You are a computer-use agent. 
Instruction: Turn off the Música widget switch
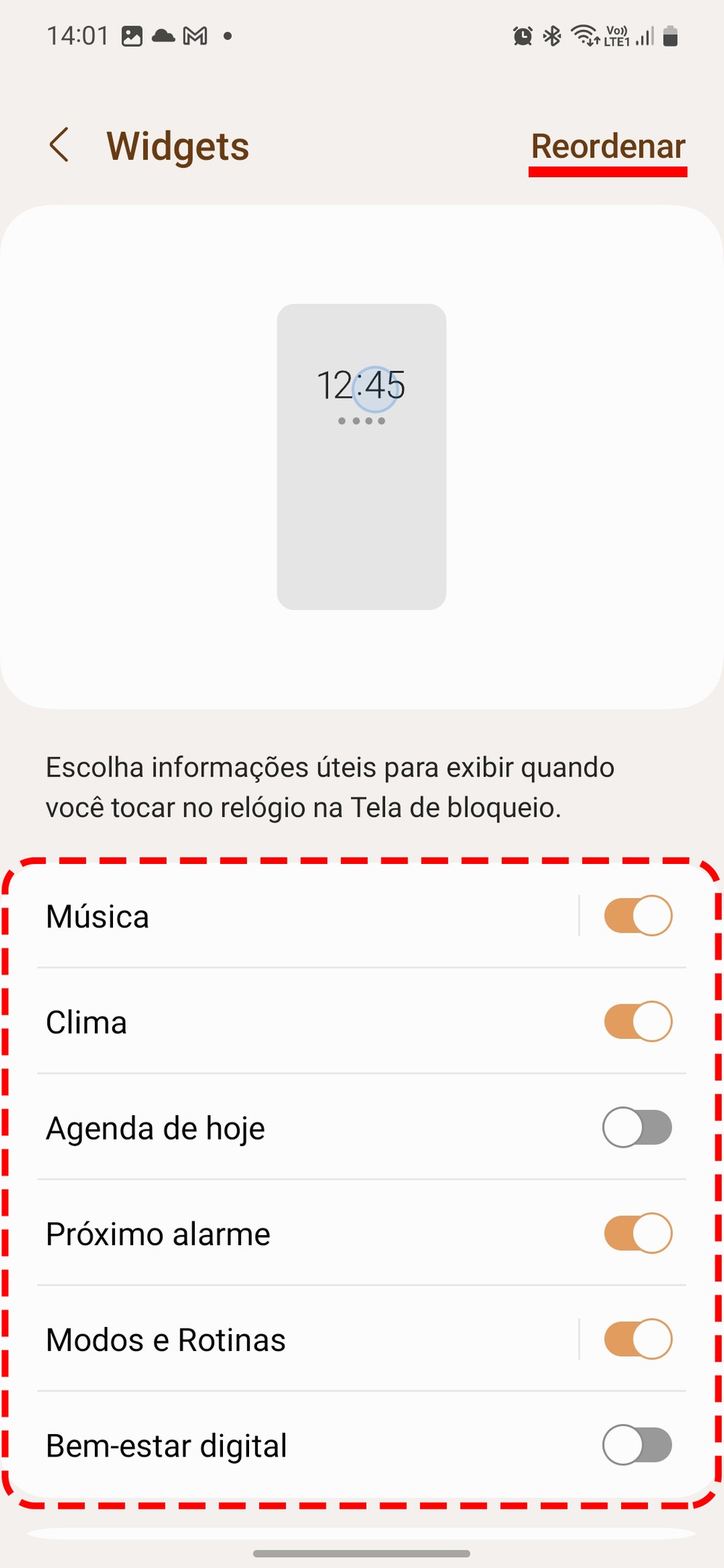click(x=638, y=915)
